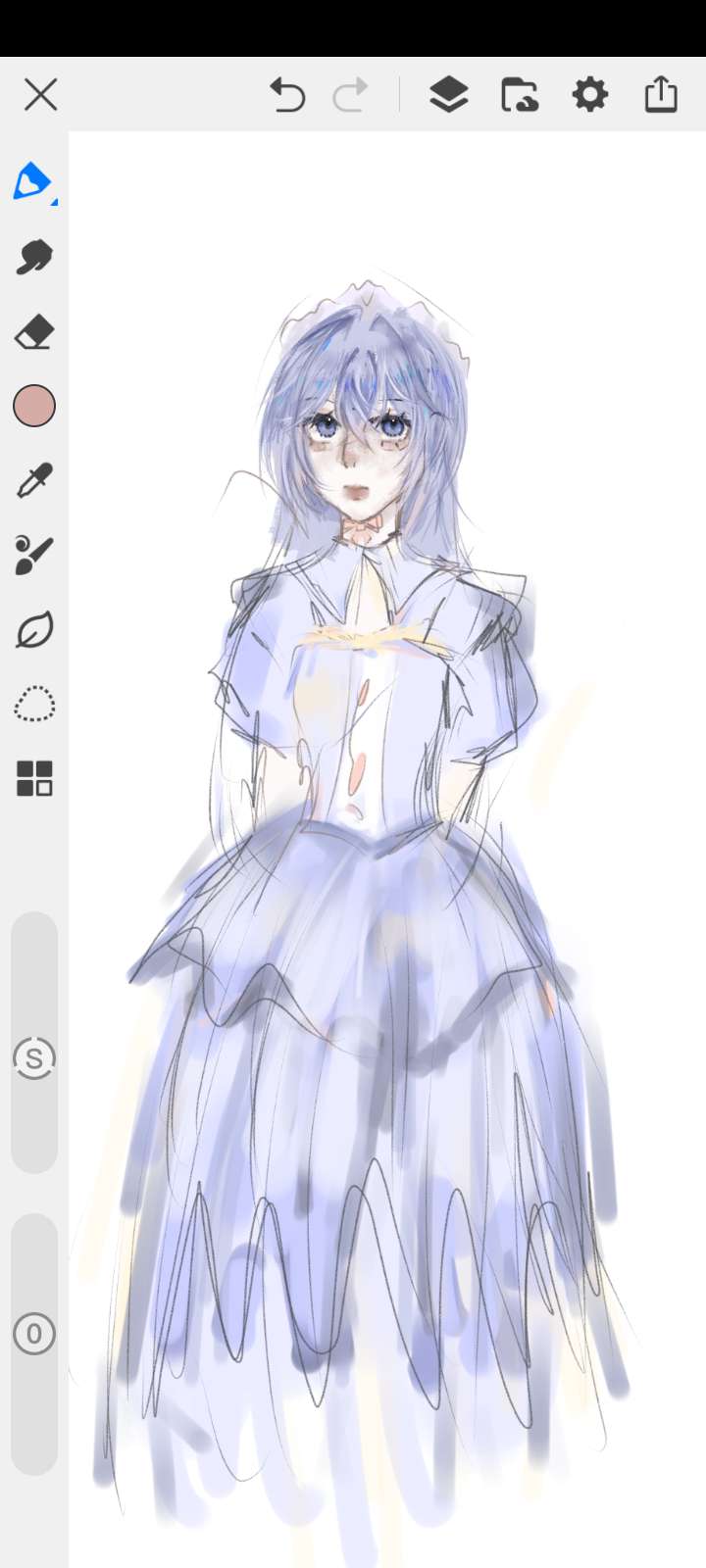The height and width of the screenshot is (1568, 706).
Task: Select the smudge tool
Action: click(x=34, y=257)
